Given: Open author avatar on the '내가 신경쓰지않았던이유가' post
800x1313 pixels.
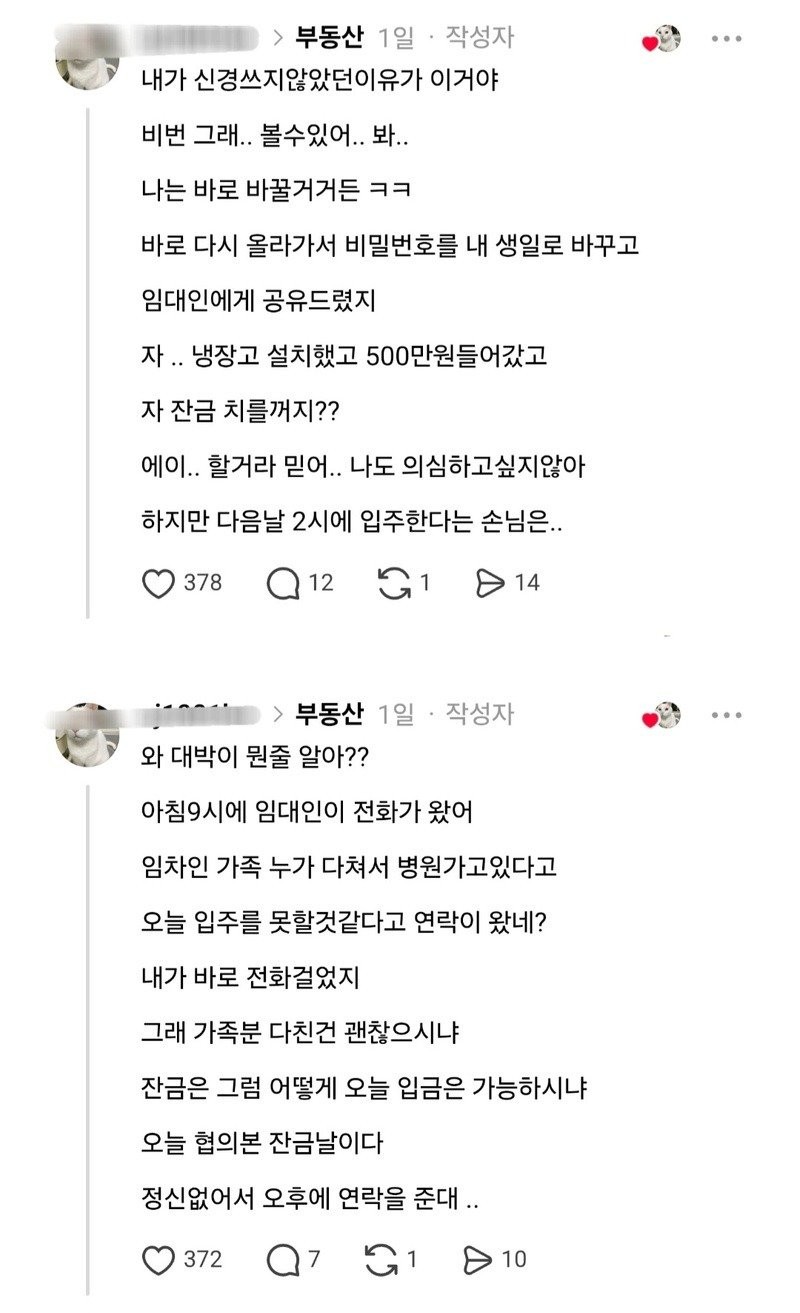Looking at the screenshot, I should (x=88, y=58).
